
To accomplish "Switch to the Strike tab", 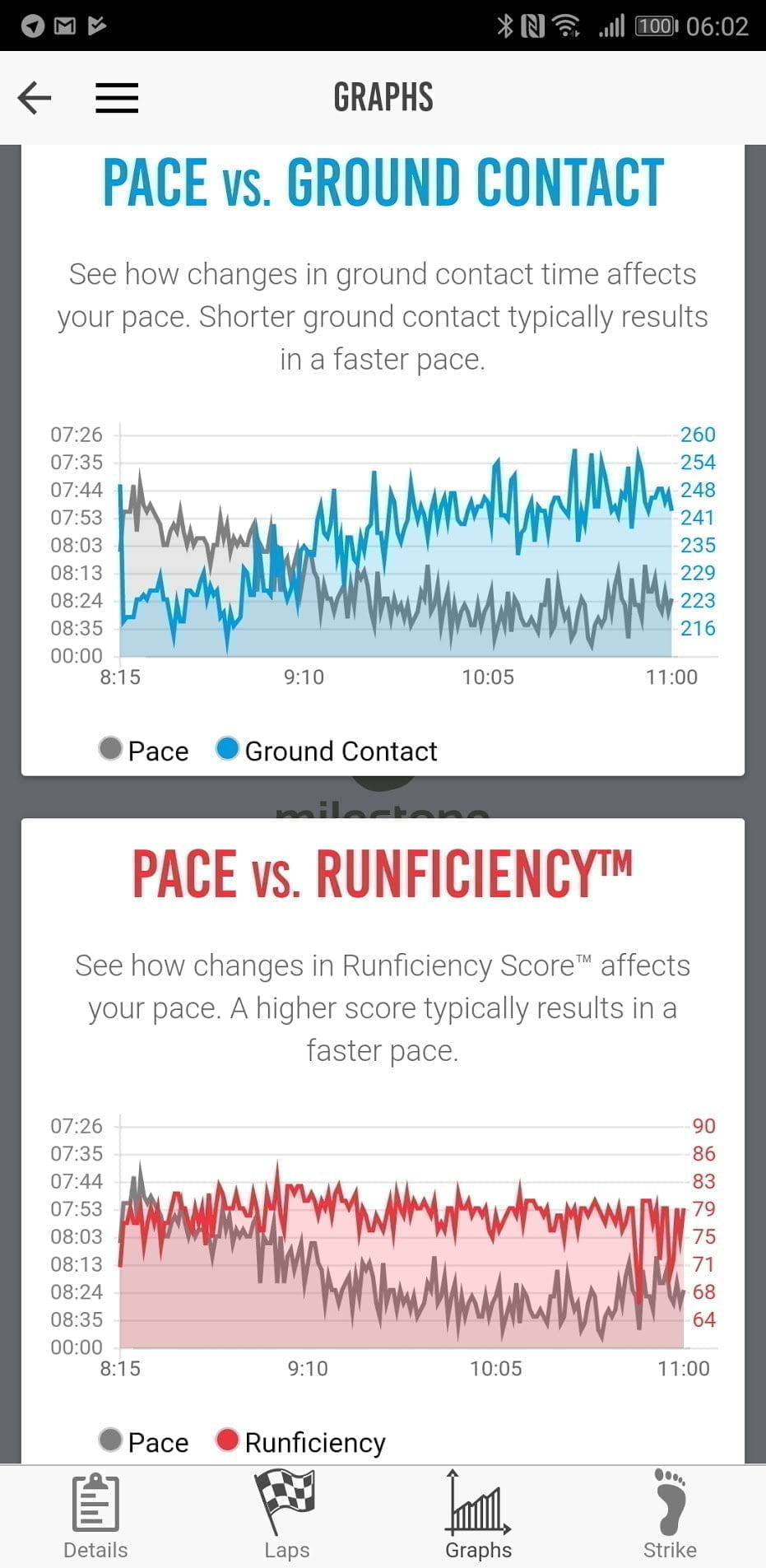I will pyautogui.click(x=670, y=1516).
